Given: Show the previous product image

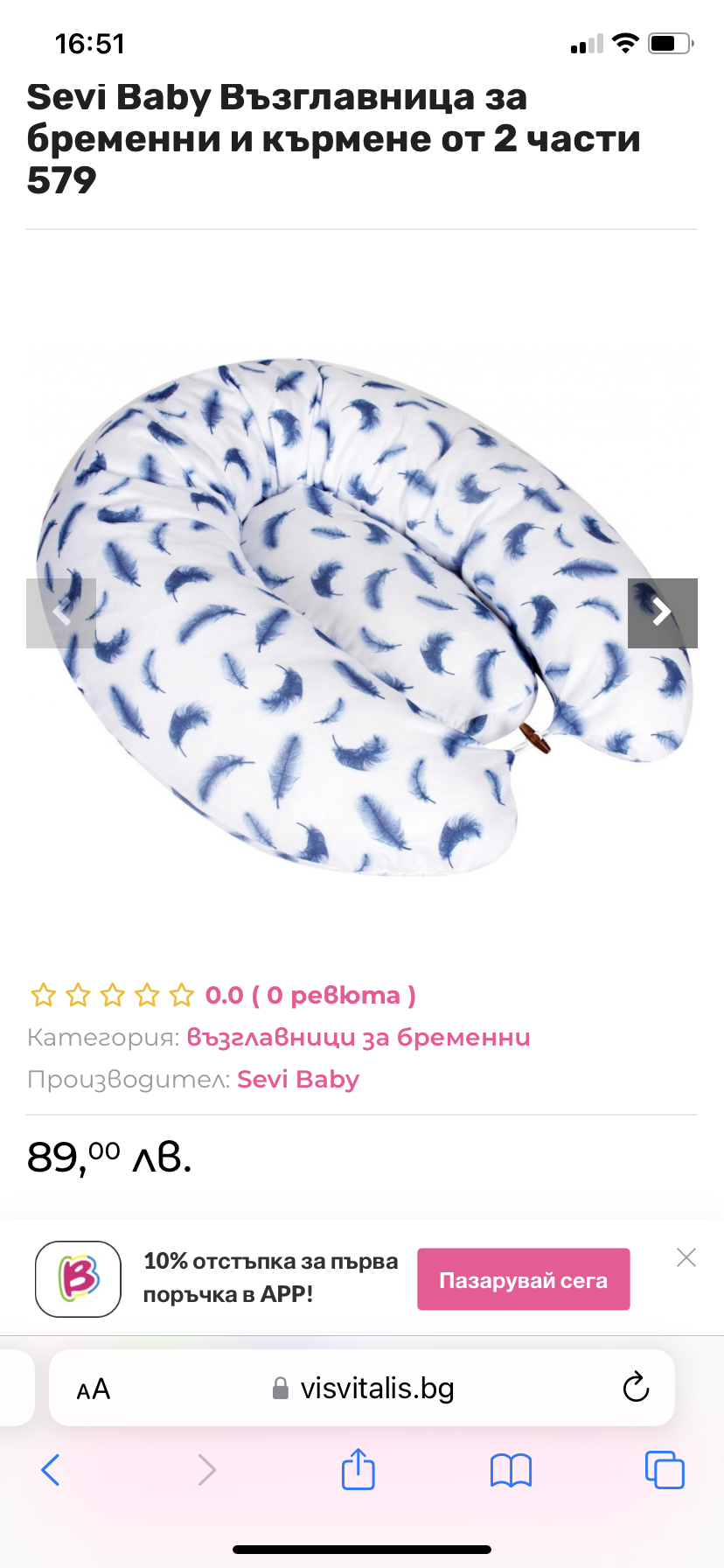Looking at the screenshot, I should (61, 612).
